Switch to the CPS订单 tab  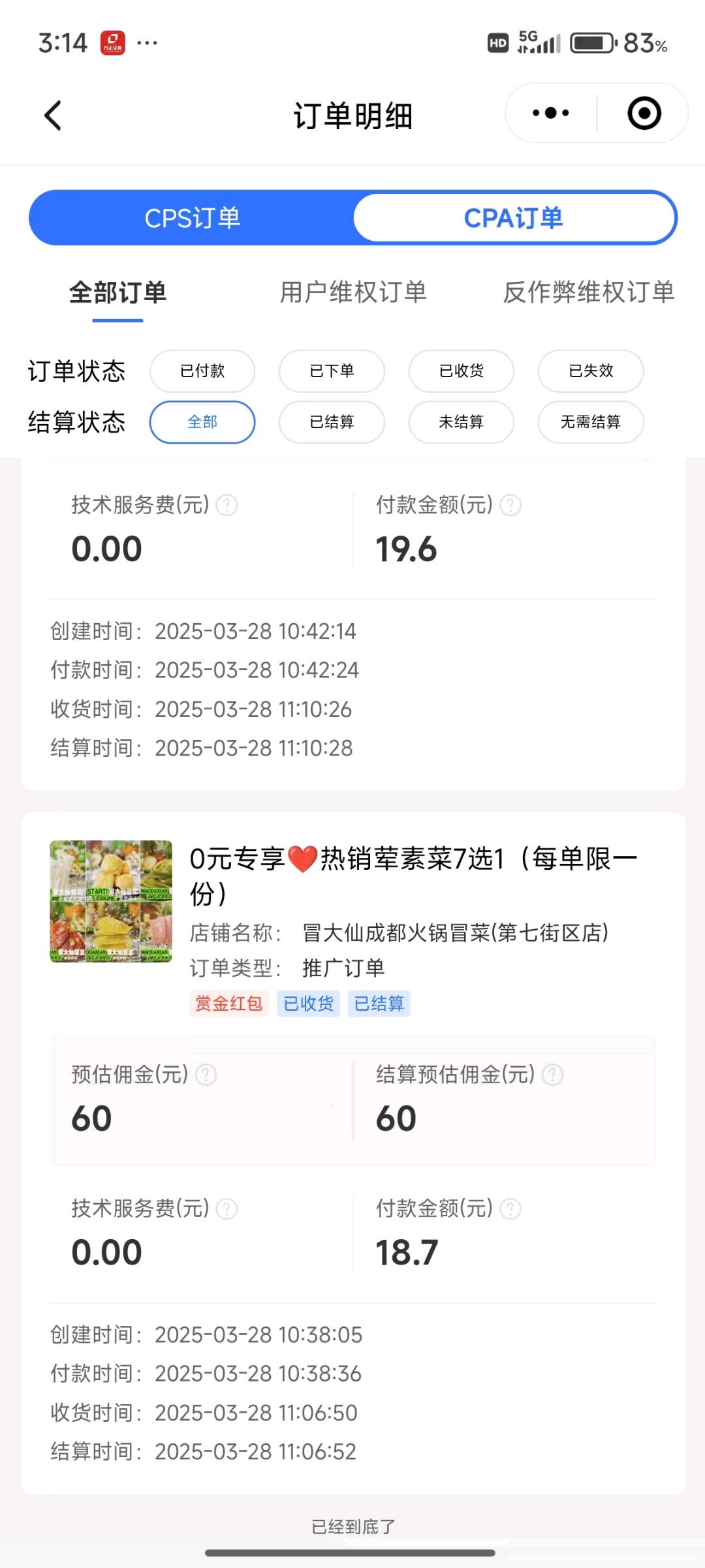tap(193, 217)
